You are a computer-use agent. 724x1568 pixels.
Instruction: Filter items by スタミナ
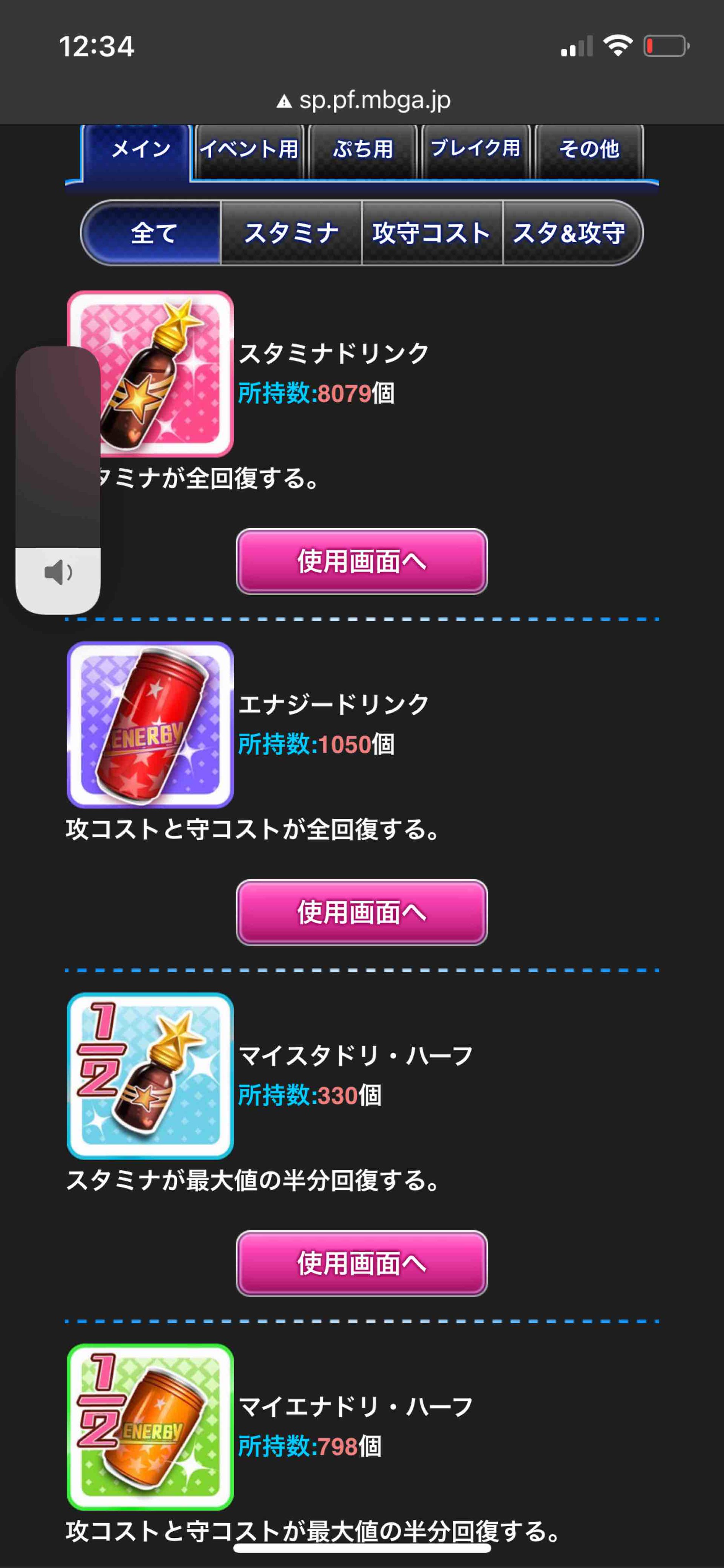pos(292,233)
